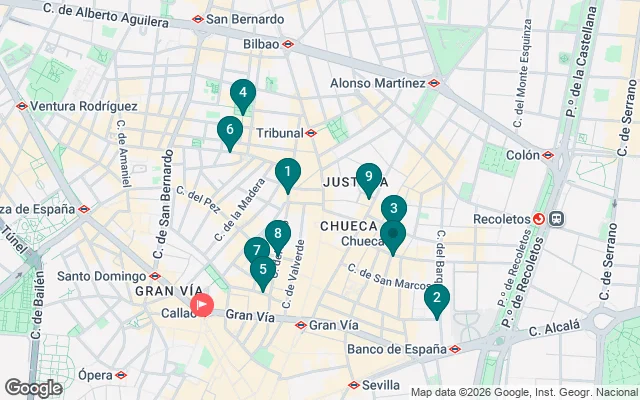This screenshot has height=400, width=640.
Task: Tap the red flag marker at Callao
Action: (203, 304)
